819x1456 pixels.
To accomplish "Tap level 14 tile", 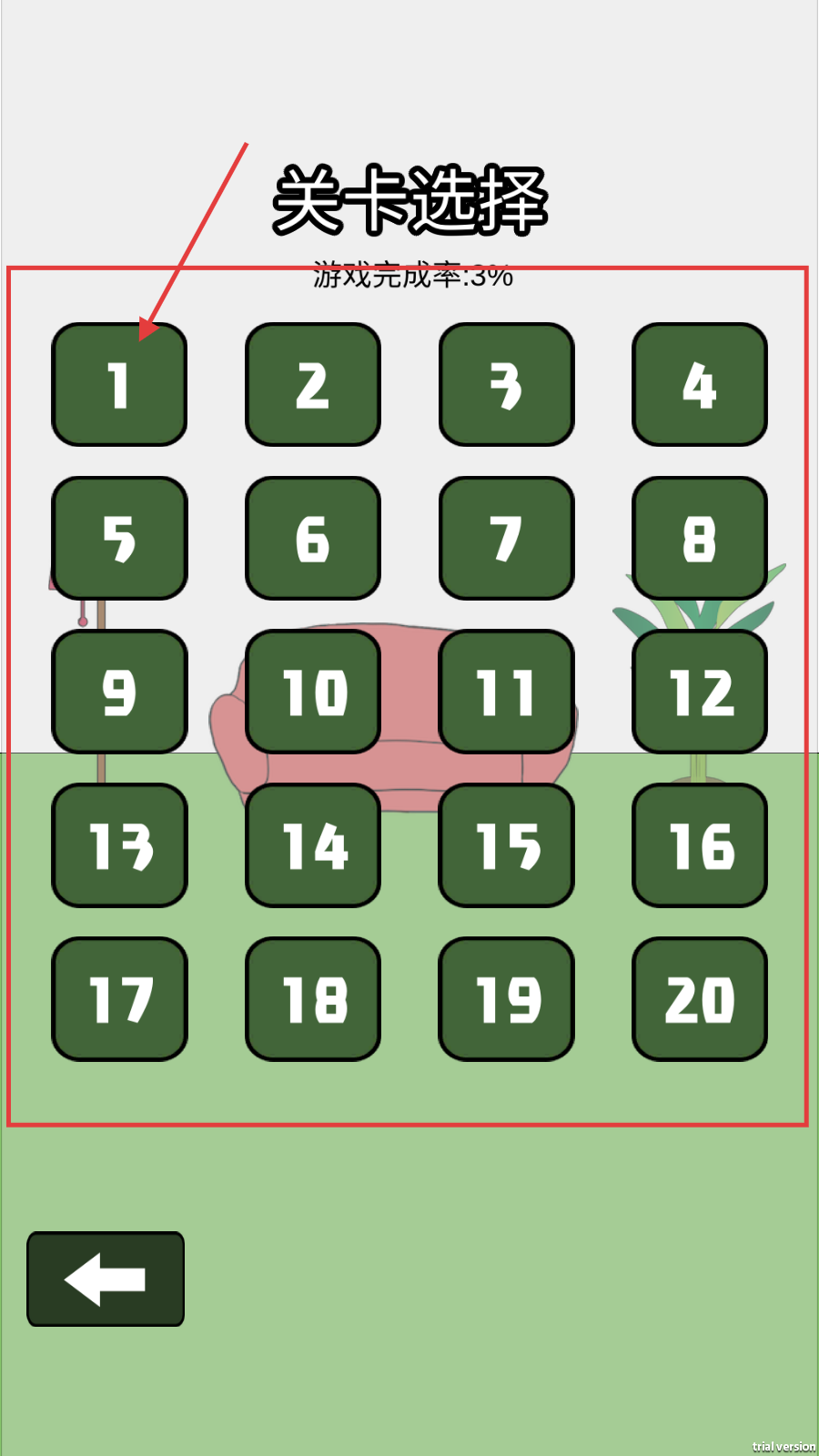I will 313,845.
